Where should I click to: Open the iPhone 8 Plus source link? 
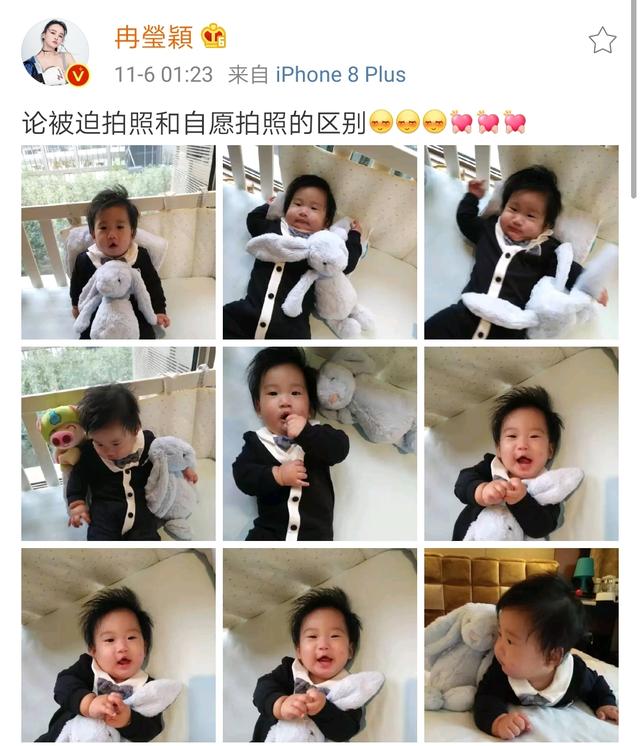click(x=340, y=75)
